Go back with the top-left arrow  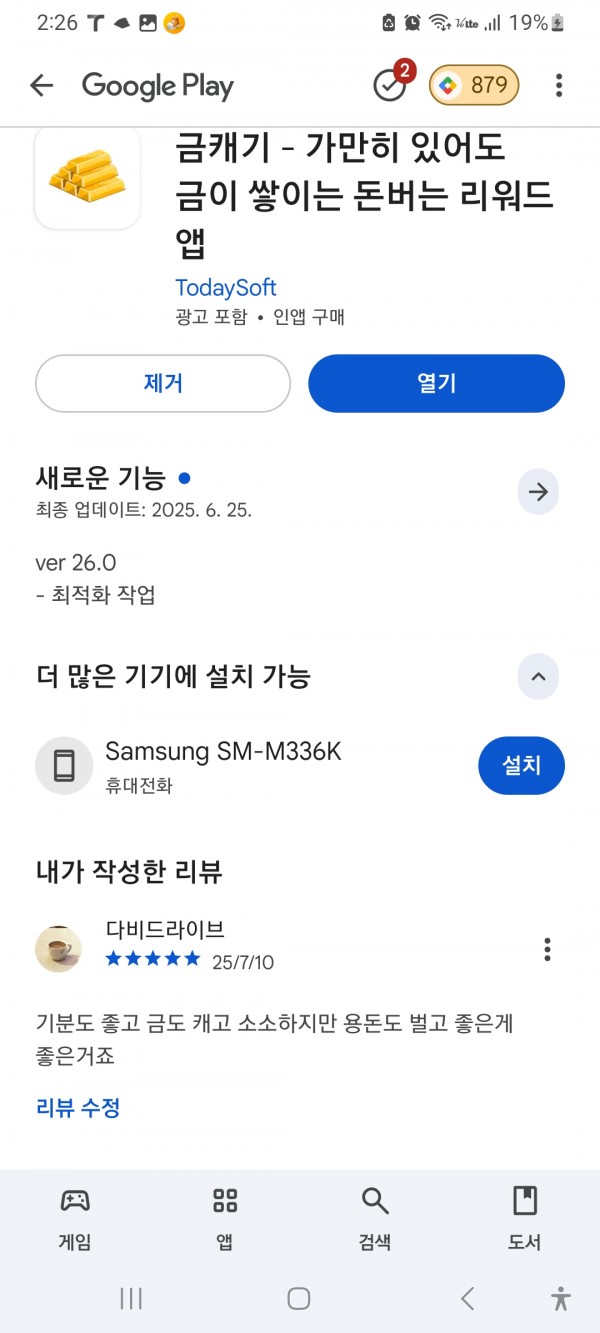pyautogui.click(x=41, y=86)
